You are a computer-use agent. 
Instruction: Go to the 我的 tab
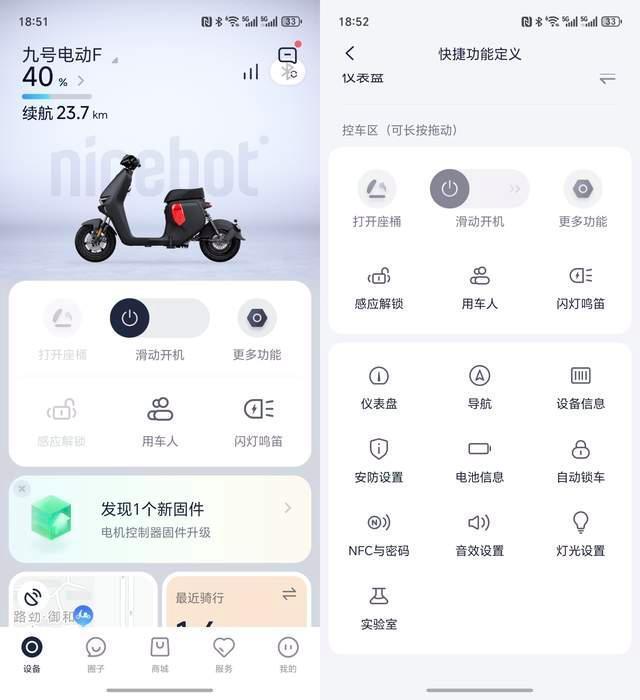(x=287, y=655)
